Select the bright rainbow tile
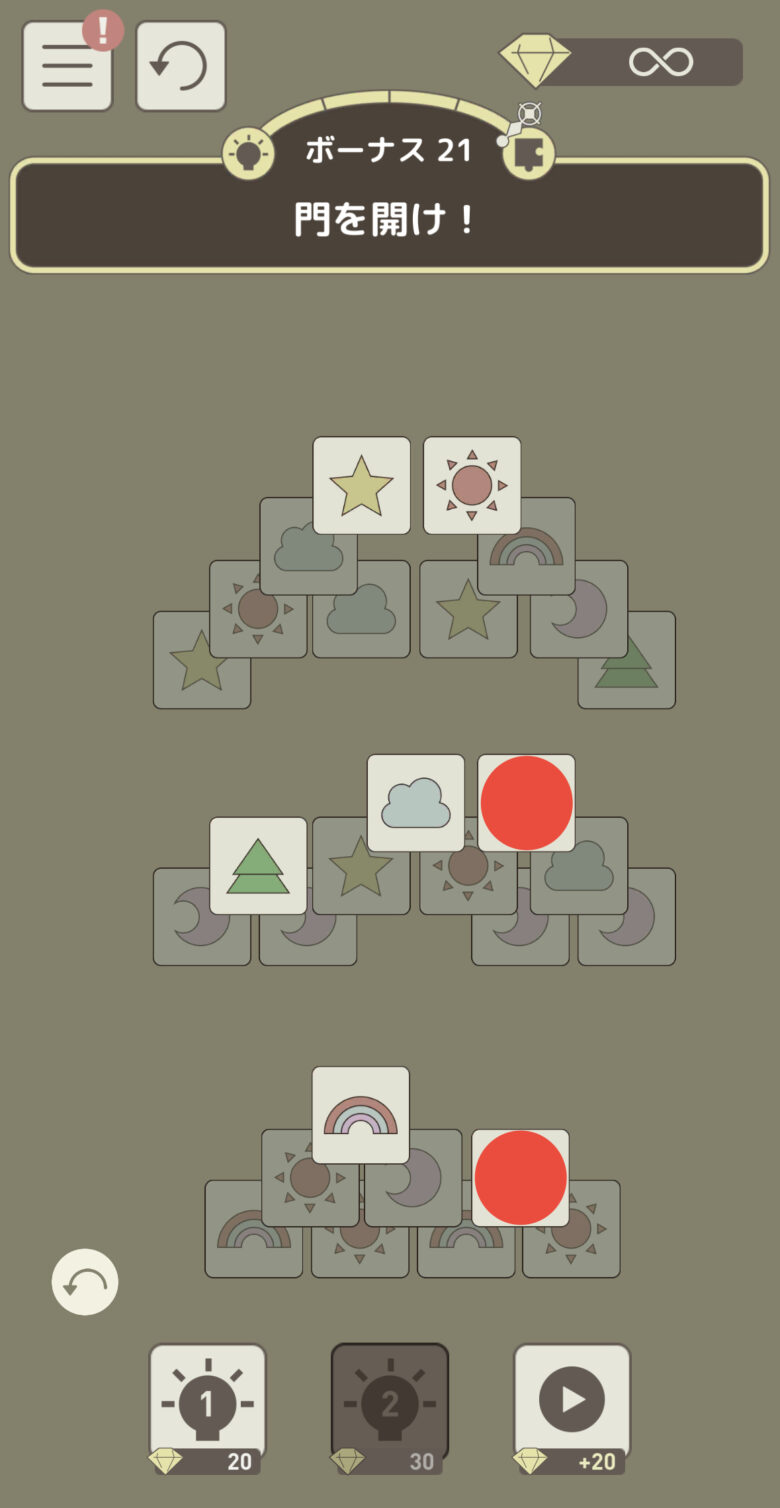Image resolution: width=780 pixels, height=1508 pixels. [360, 1115]
